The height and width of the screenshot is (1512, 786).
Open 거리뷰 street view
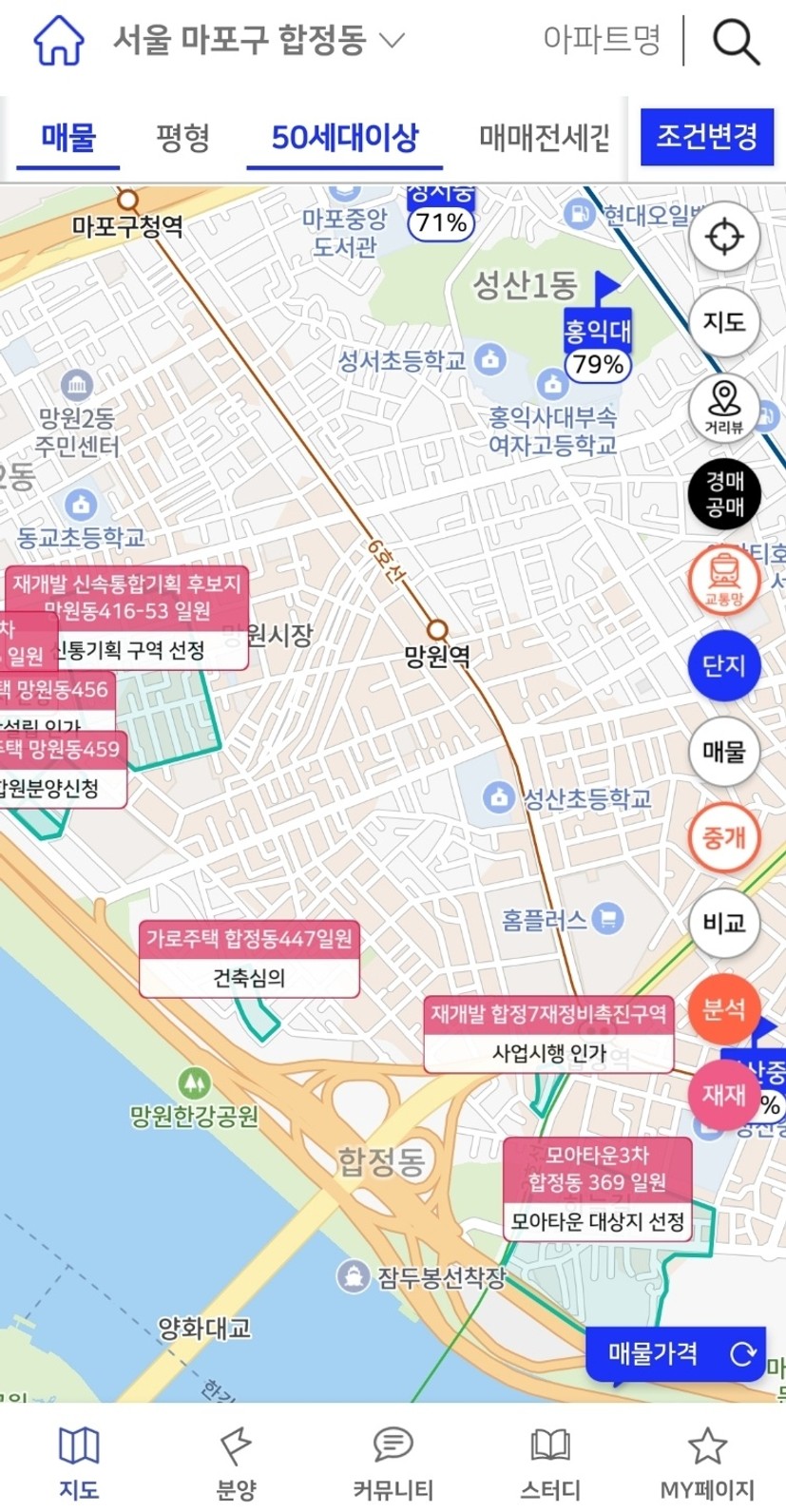click(x=724, y=408)
